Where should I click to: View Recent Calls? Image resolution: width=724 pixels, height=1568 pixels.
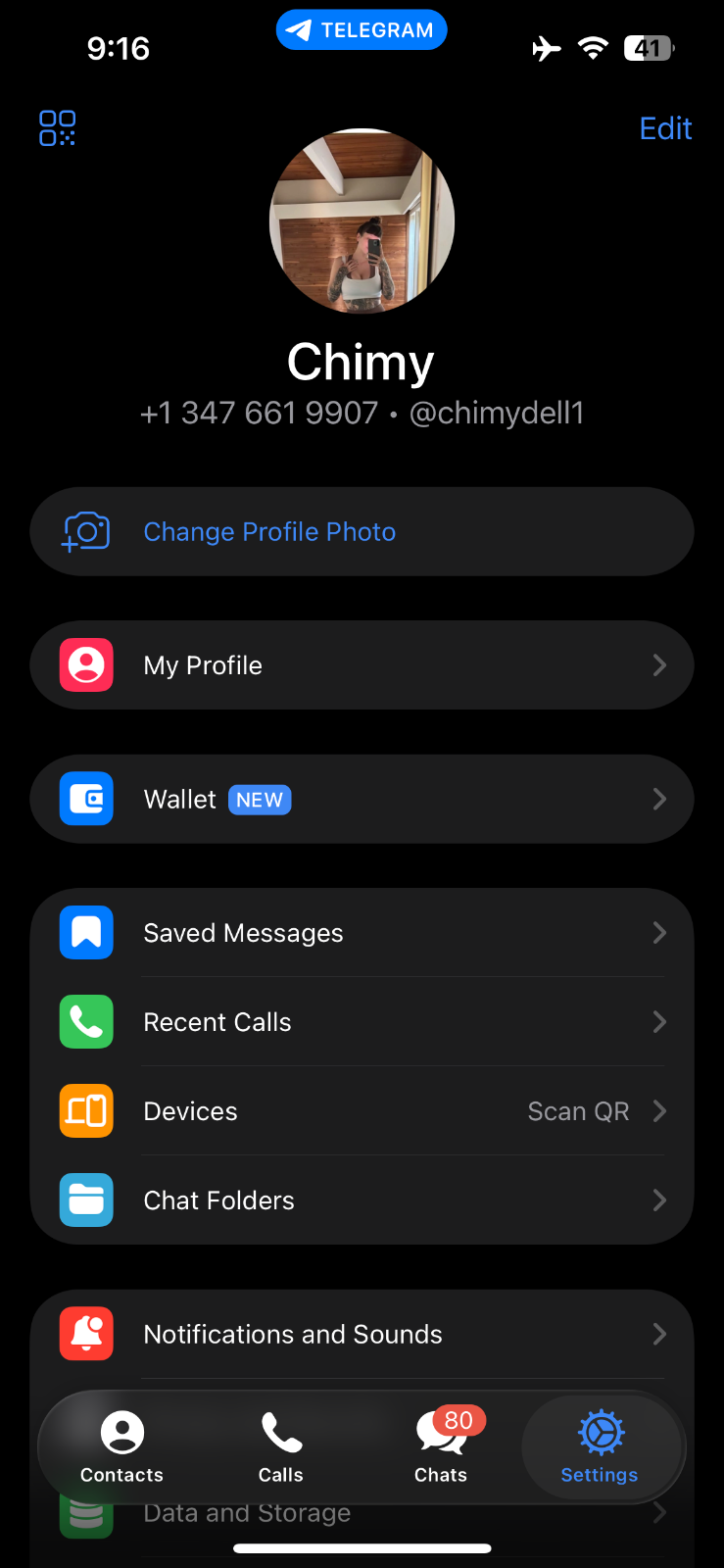(x=362, y=1022)
